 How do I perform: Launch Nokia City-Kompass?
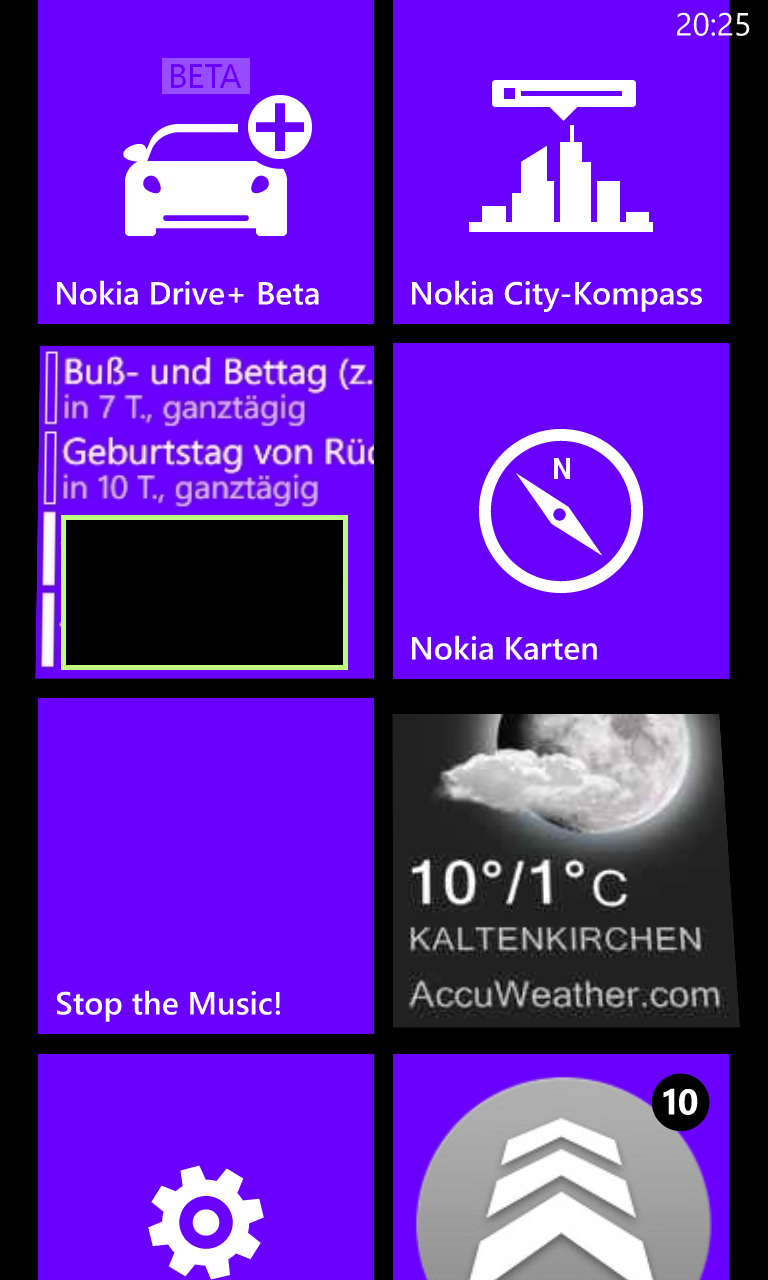561,161
